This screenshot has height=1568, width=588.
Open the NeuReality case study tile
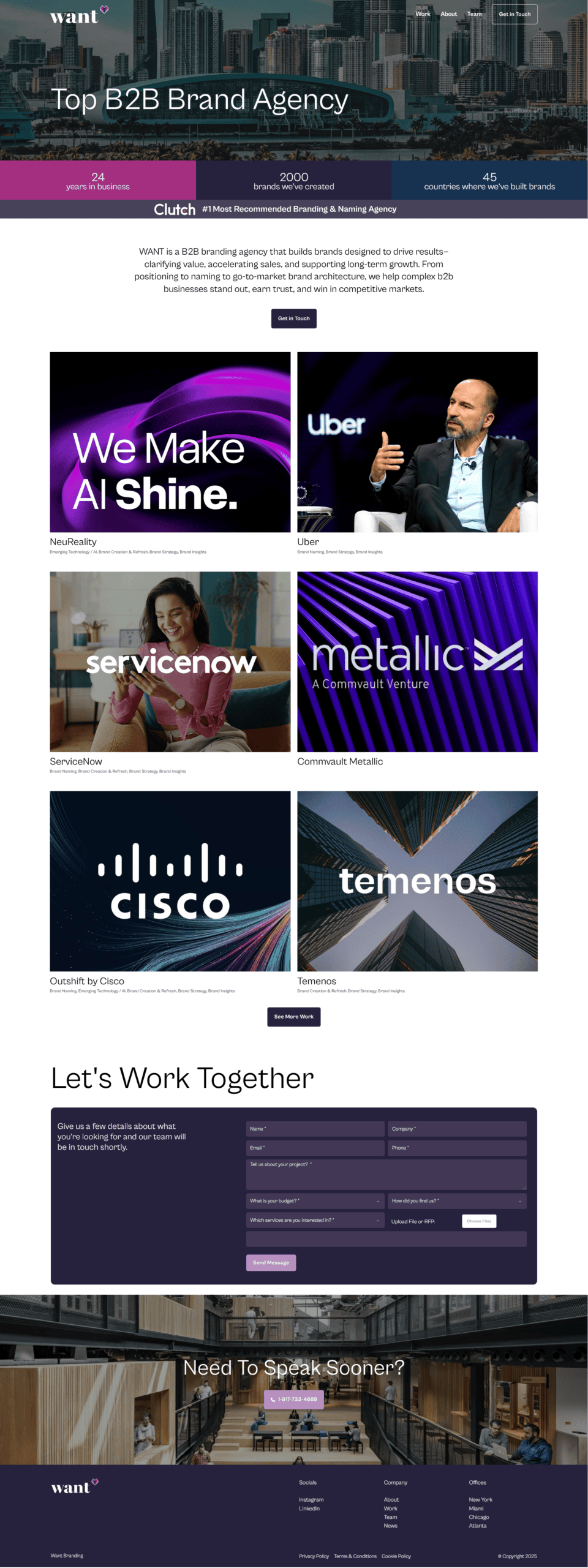[170, 442]
